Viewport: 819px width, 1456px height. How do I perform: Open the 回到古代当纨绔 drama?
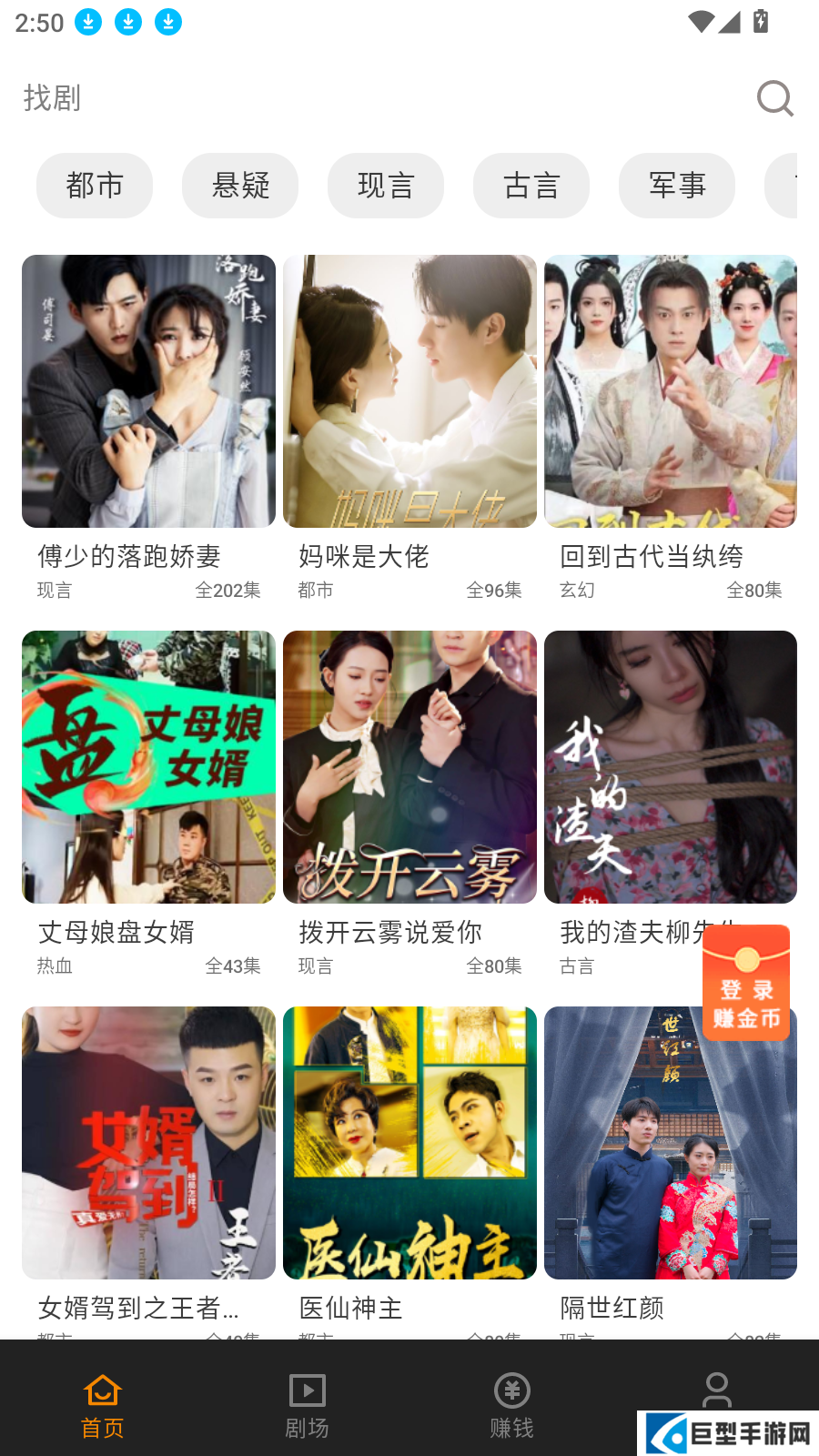pyautogui.click(x=670, y=391)
